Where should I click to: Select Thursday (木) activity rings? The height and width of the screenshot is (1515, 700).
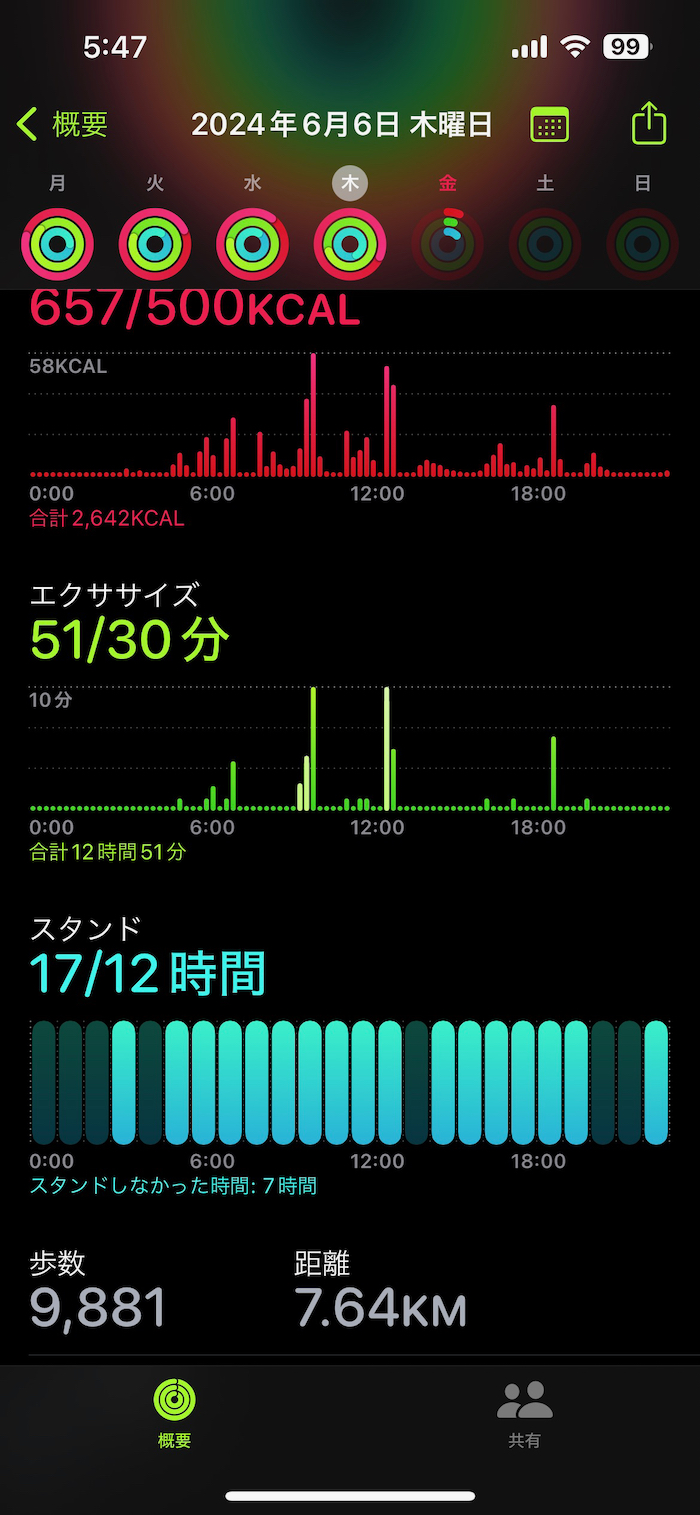(x=350, y=243)
